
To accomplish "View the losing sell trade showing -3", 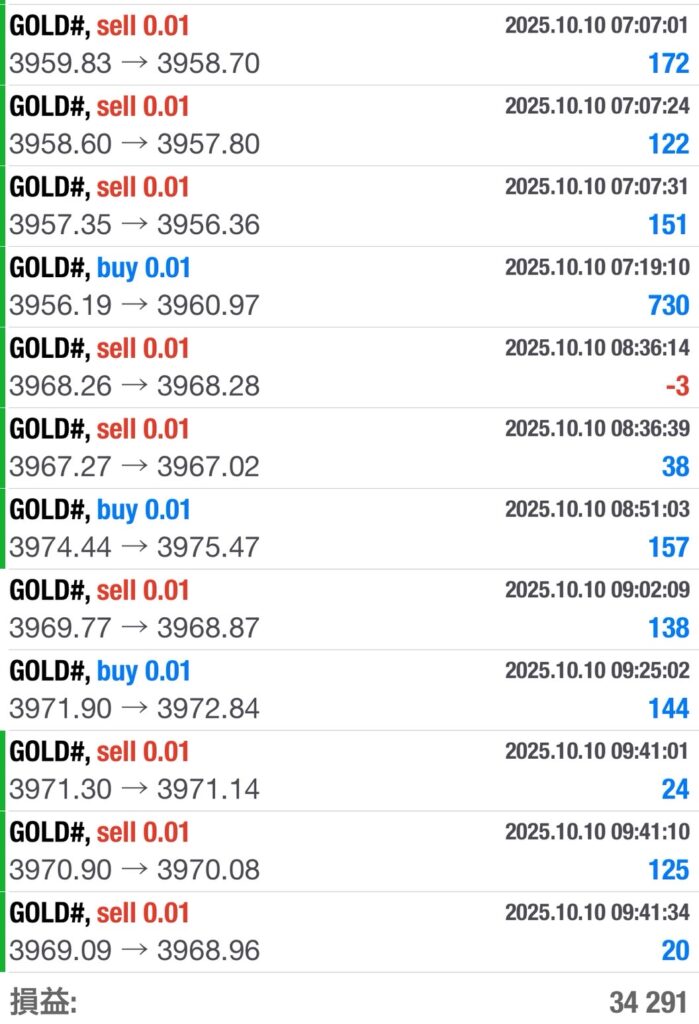I will [349, 368].
